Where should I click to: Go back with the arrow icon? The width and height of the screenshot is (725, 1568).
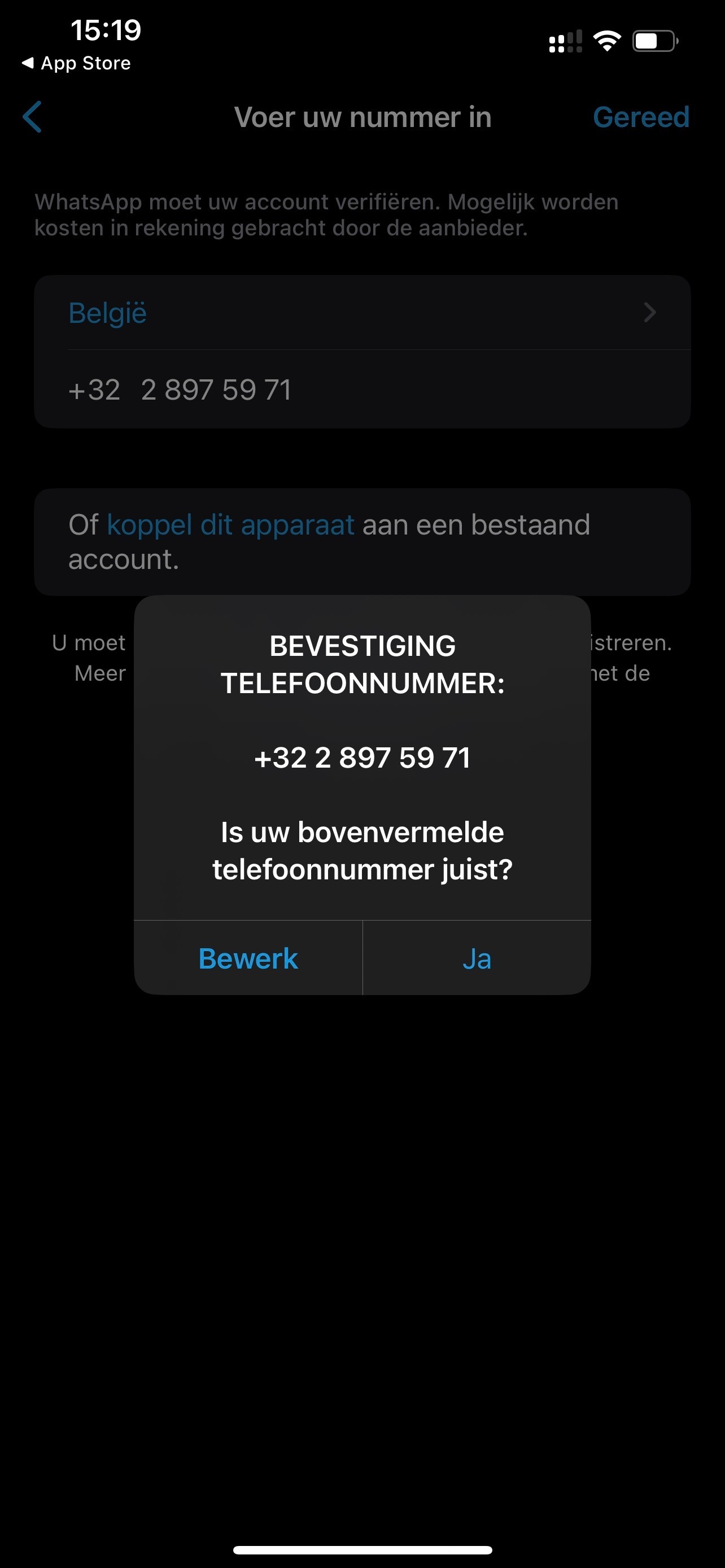(x=32, y=117)
